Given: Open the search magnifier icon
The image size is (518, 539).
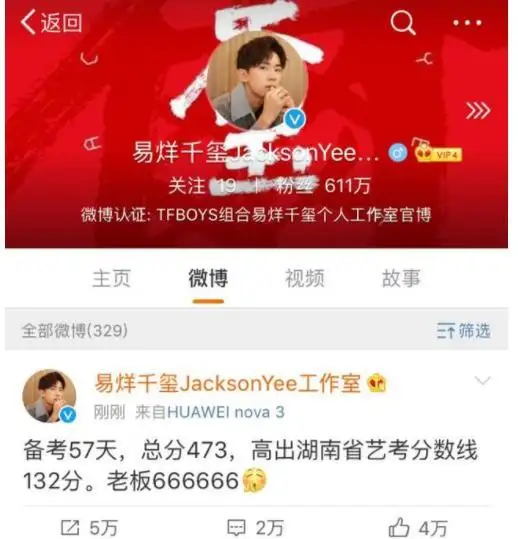Looking at the screenshot, I should (x=403, y=22).
